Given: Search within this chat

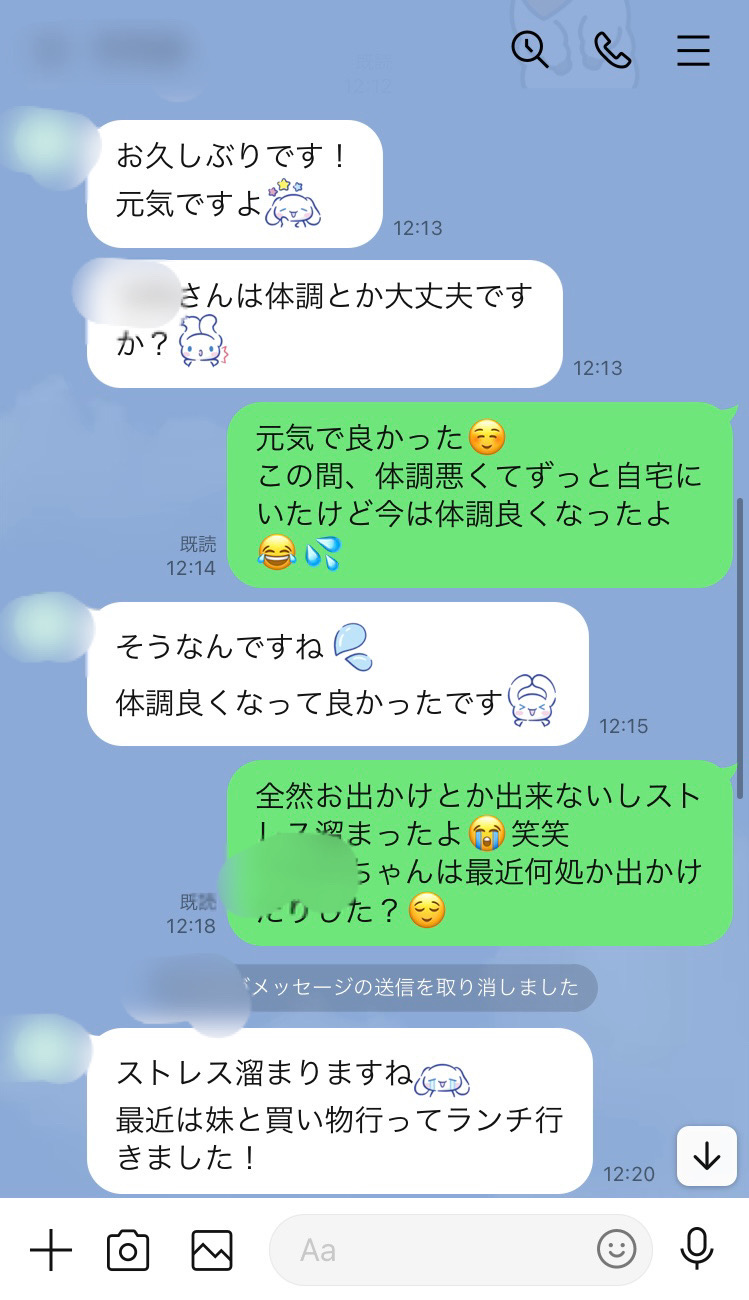Looking at the screenshot, I should 530,49.
